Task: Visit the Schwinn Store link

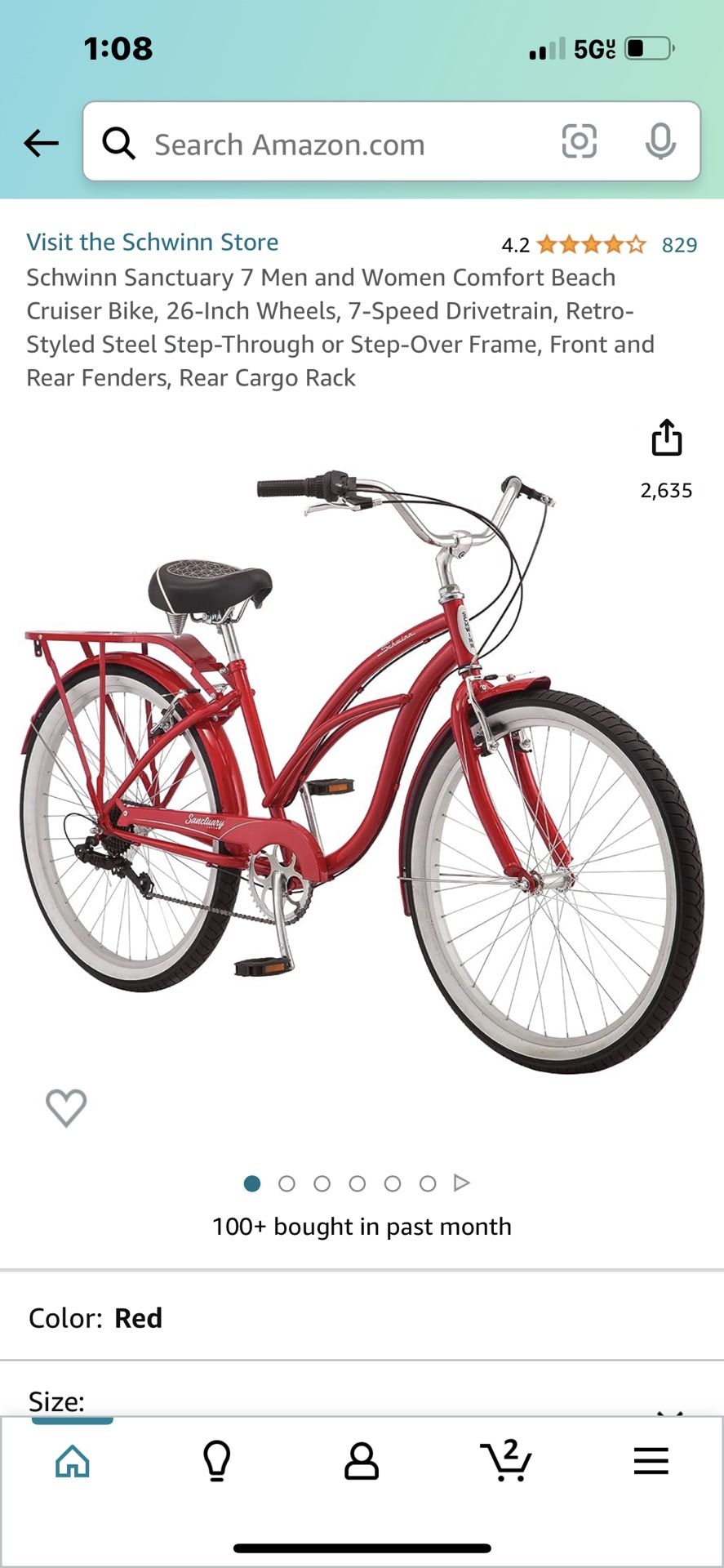Action: [x=153, y=242]
